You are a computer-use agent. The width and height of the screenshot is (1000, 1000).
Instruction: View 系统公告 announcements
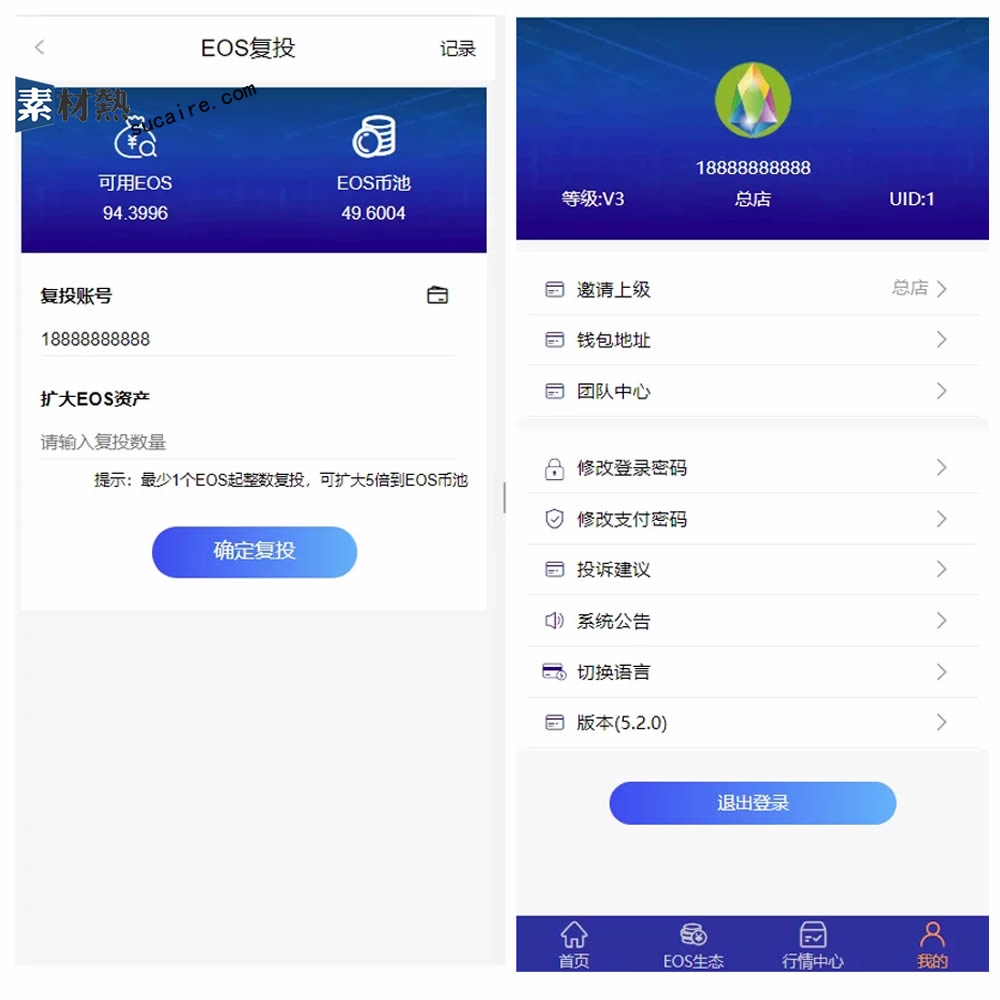[752, 621]
